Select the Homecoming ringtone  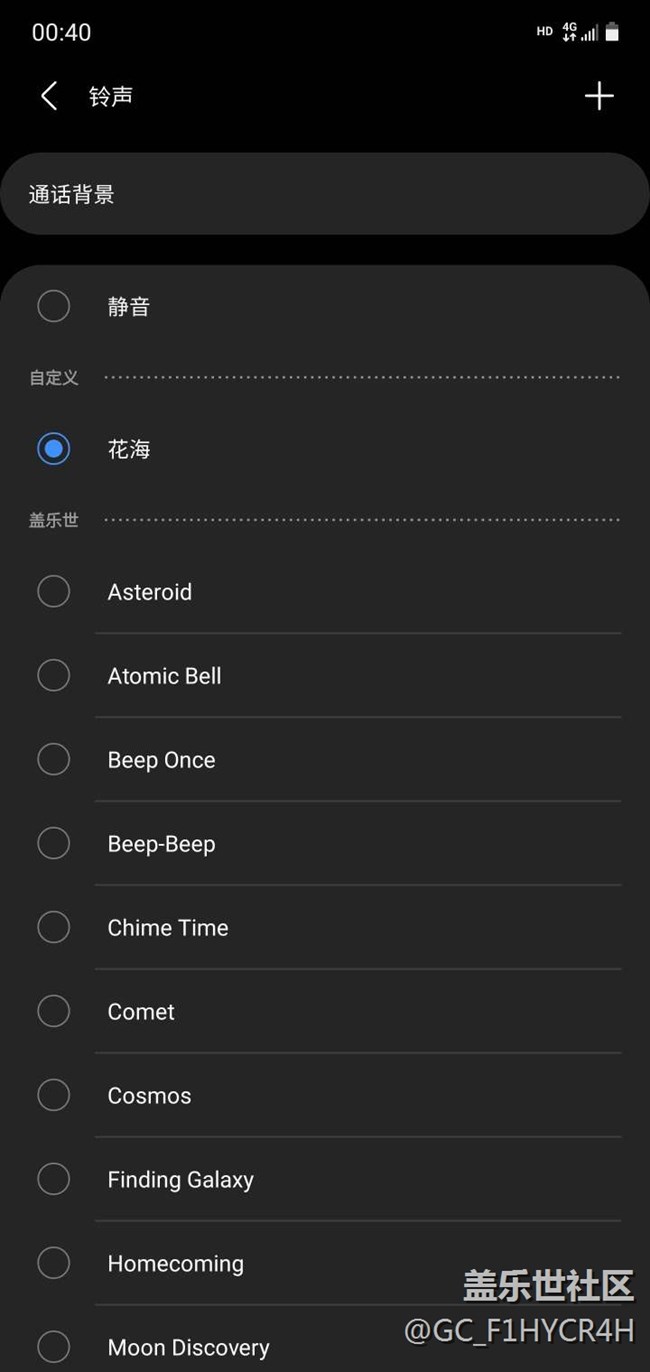pos(325,1264)
